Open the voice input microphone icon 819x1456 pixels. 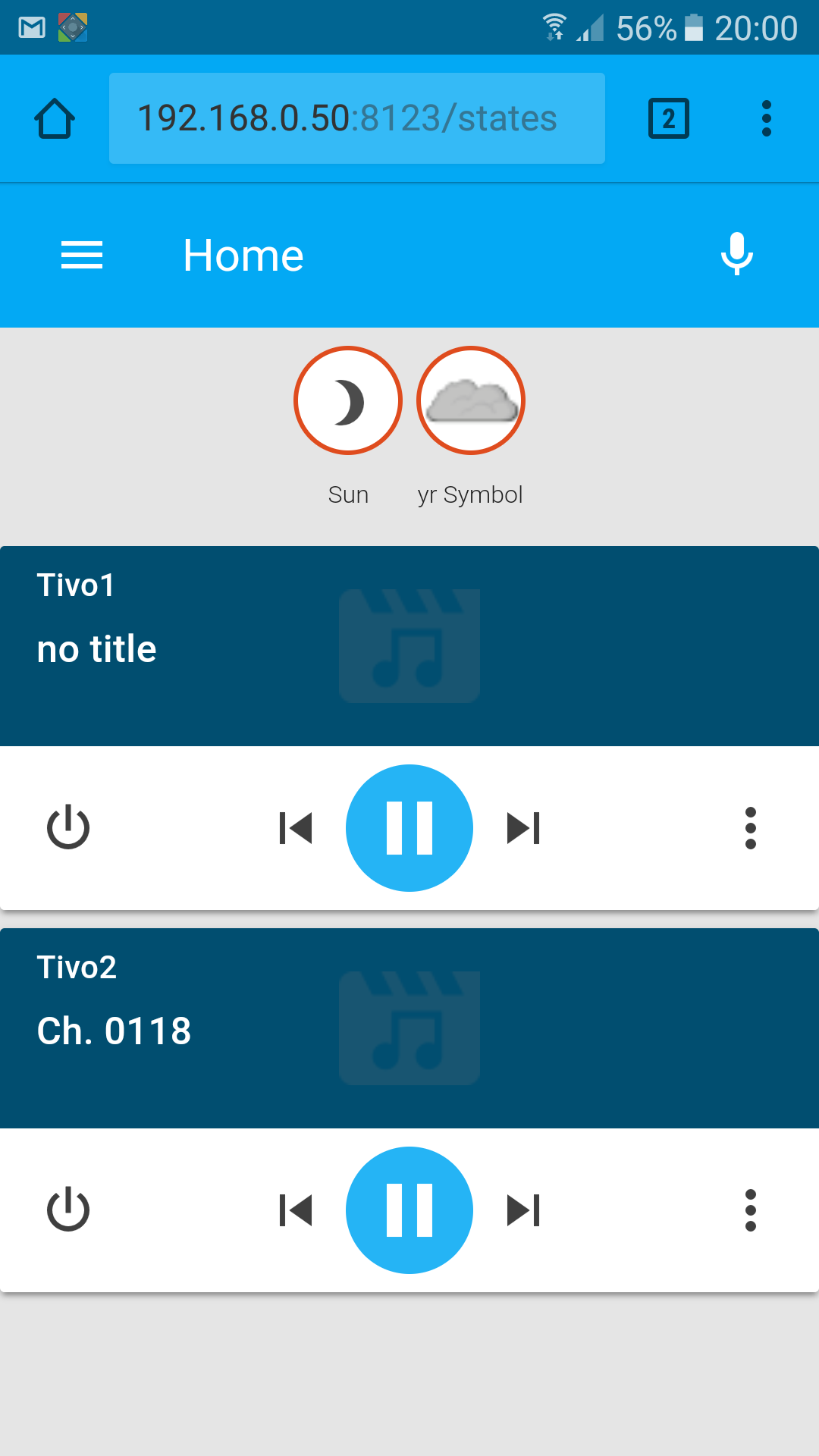point(736,254)
